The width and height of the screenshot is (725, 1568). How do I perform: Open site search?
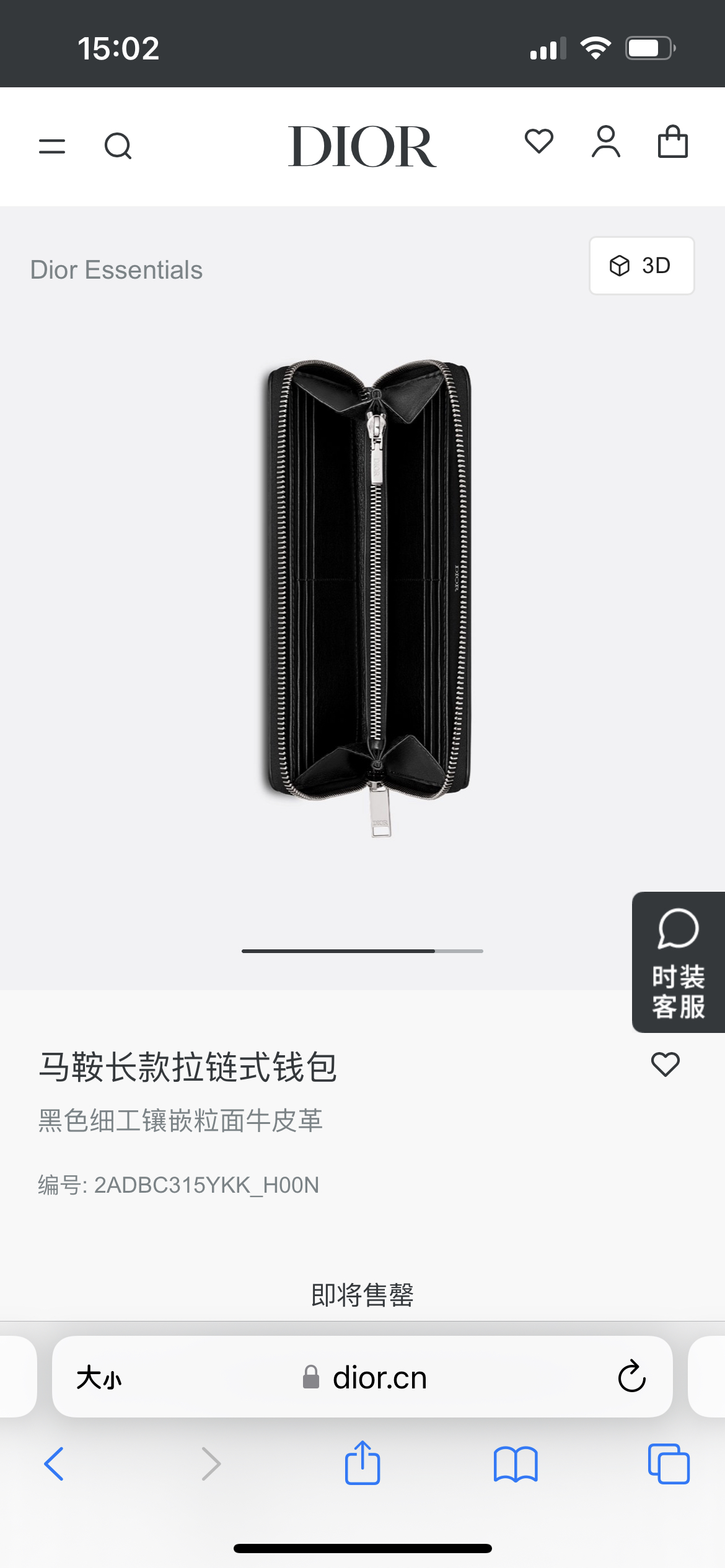[x=118, y=146]
